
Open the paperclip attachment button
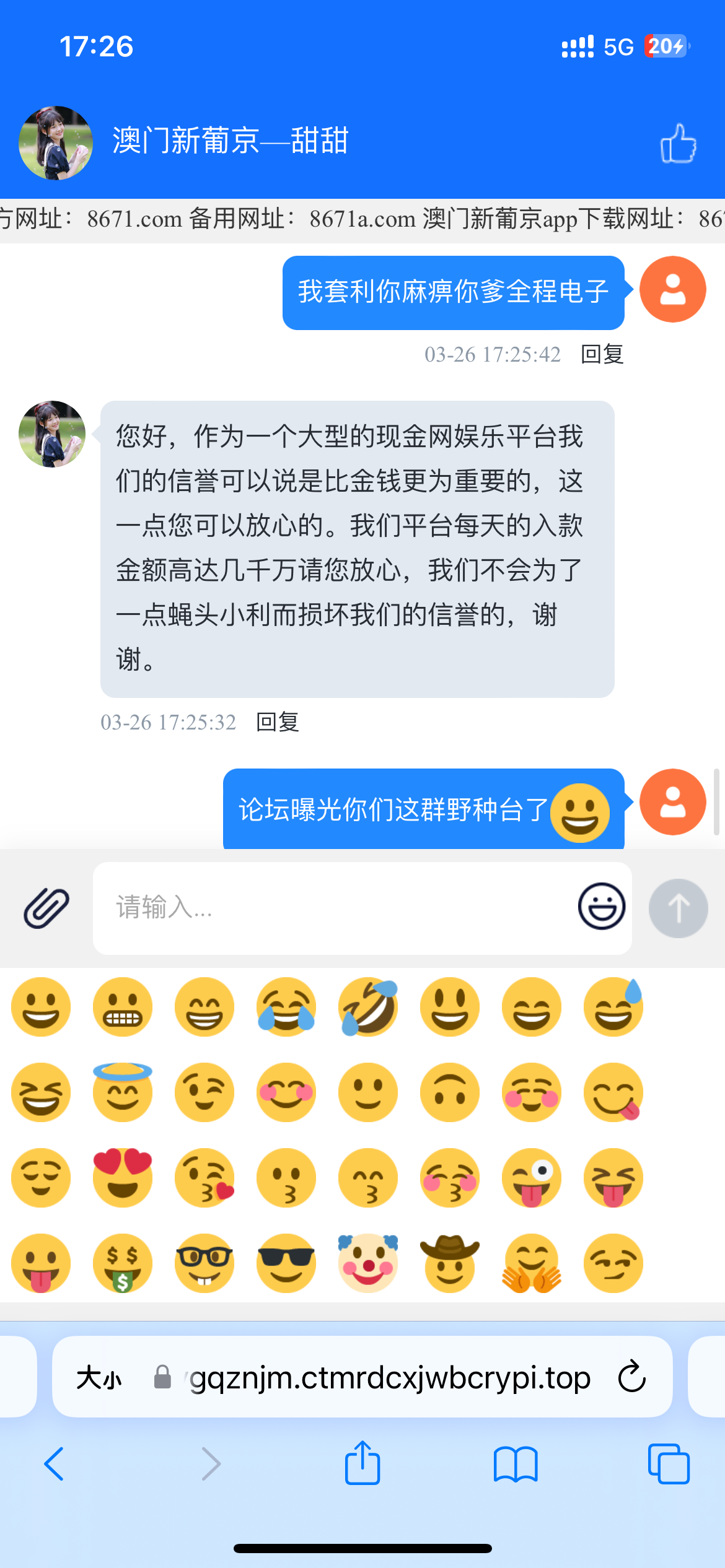coord(46,908)
